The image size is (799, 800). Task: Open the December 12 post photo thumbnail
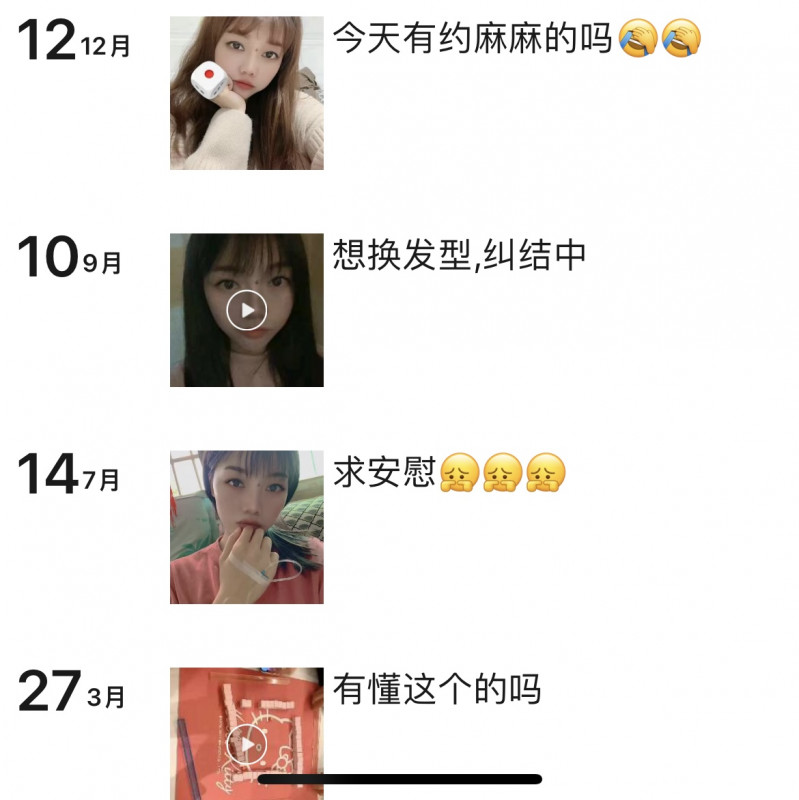pos(247,93)
